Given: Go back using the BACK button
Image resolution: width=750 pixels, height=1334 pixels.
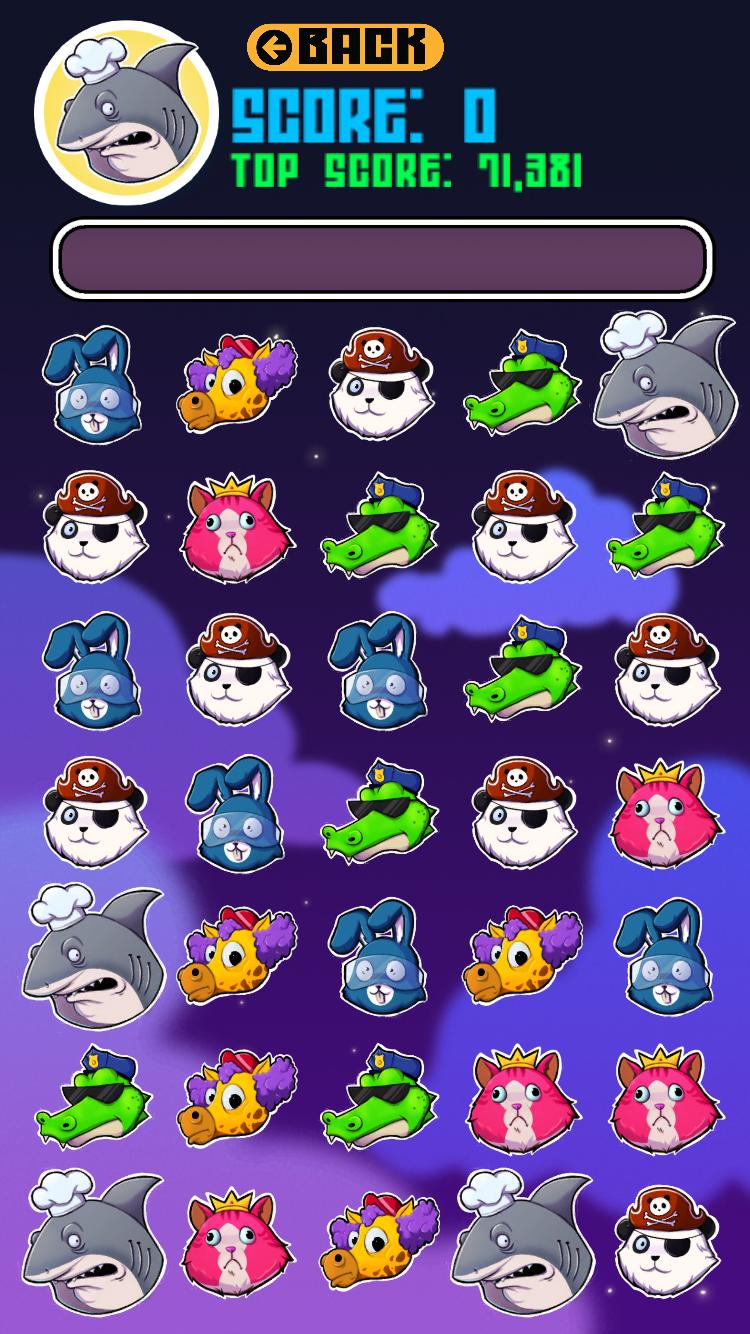Looking at the screenshot, I should point(345,47).
